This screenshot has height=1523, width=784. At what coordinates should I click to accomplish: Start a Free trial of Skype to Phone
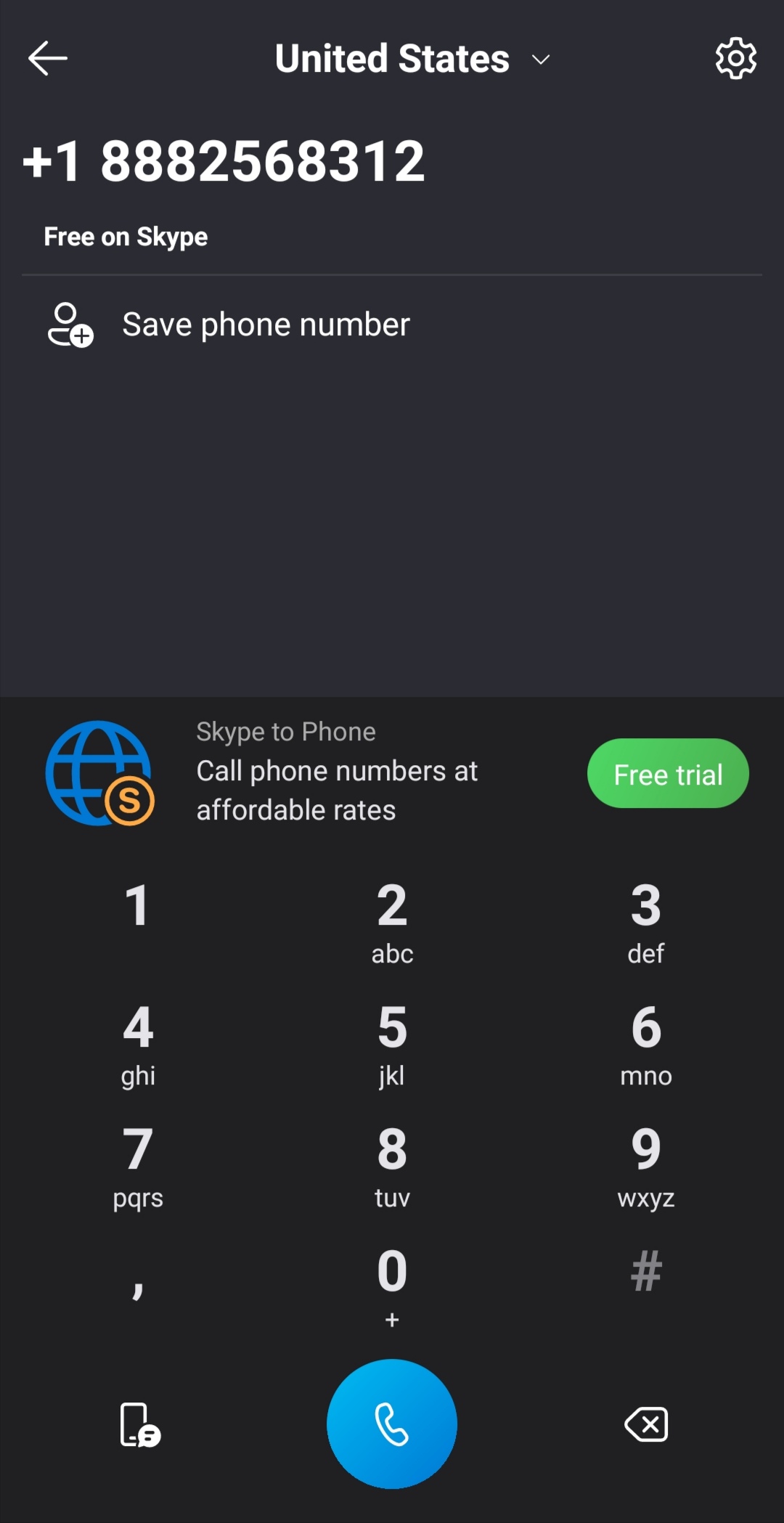[666, 772]
